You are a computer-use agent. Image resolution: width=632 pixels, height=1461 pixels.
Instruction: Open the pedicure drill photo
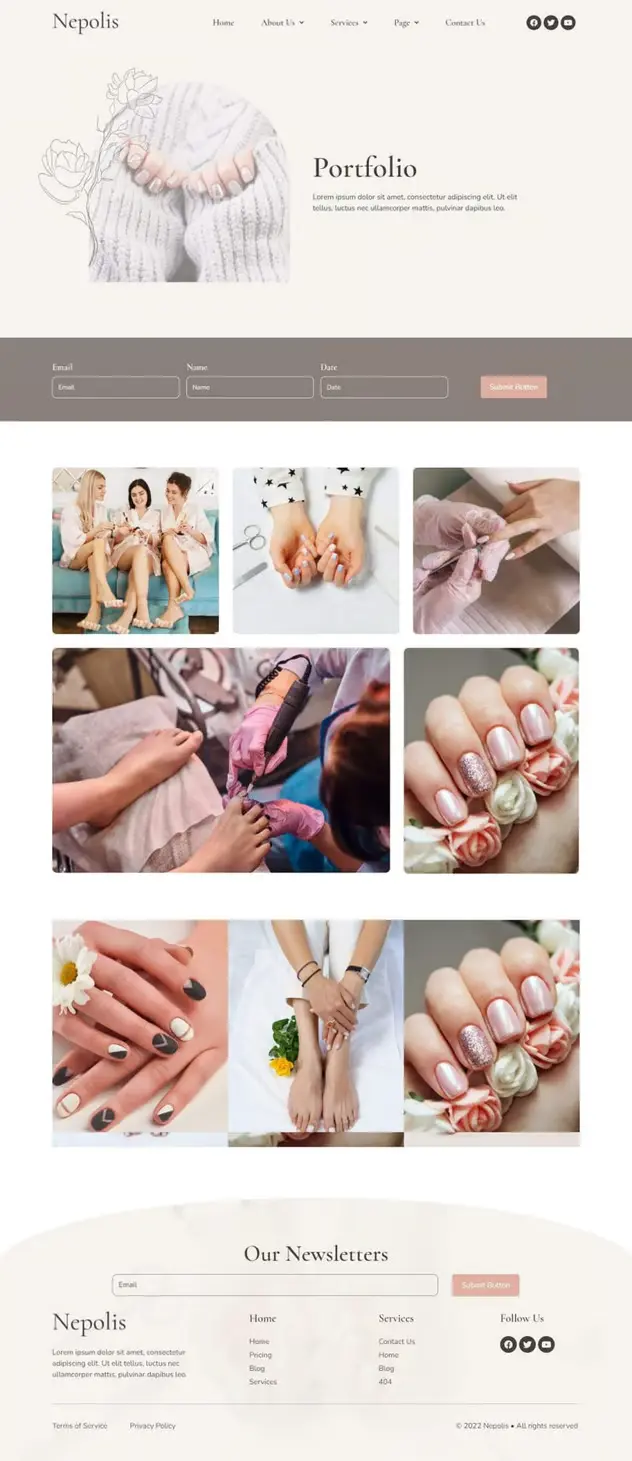point(221,760)
